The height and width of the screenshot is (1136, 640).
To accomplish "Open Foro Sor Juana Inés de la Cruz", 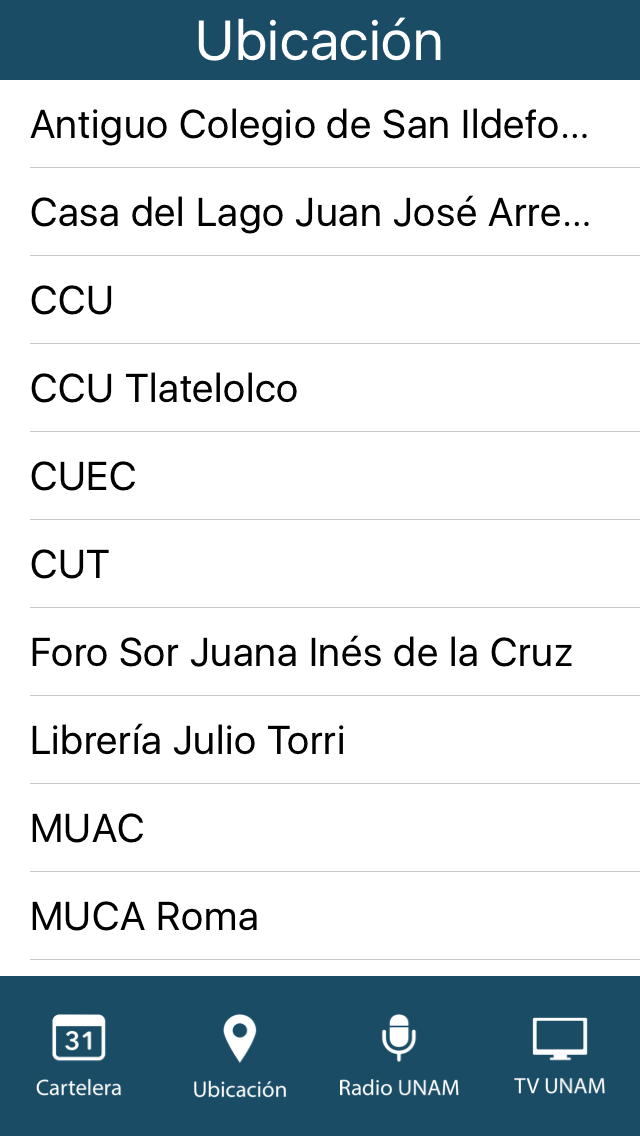I will click(320, 652).
